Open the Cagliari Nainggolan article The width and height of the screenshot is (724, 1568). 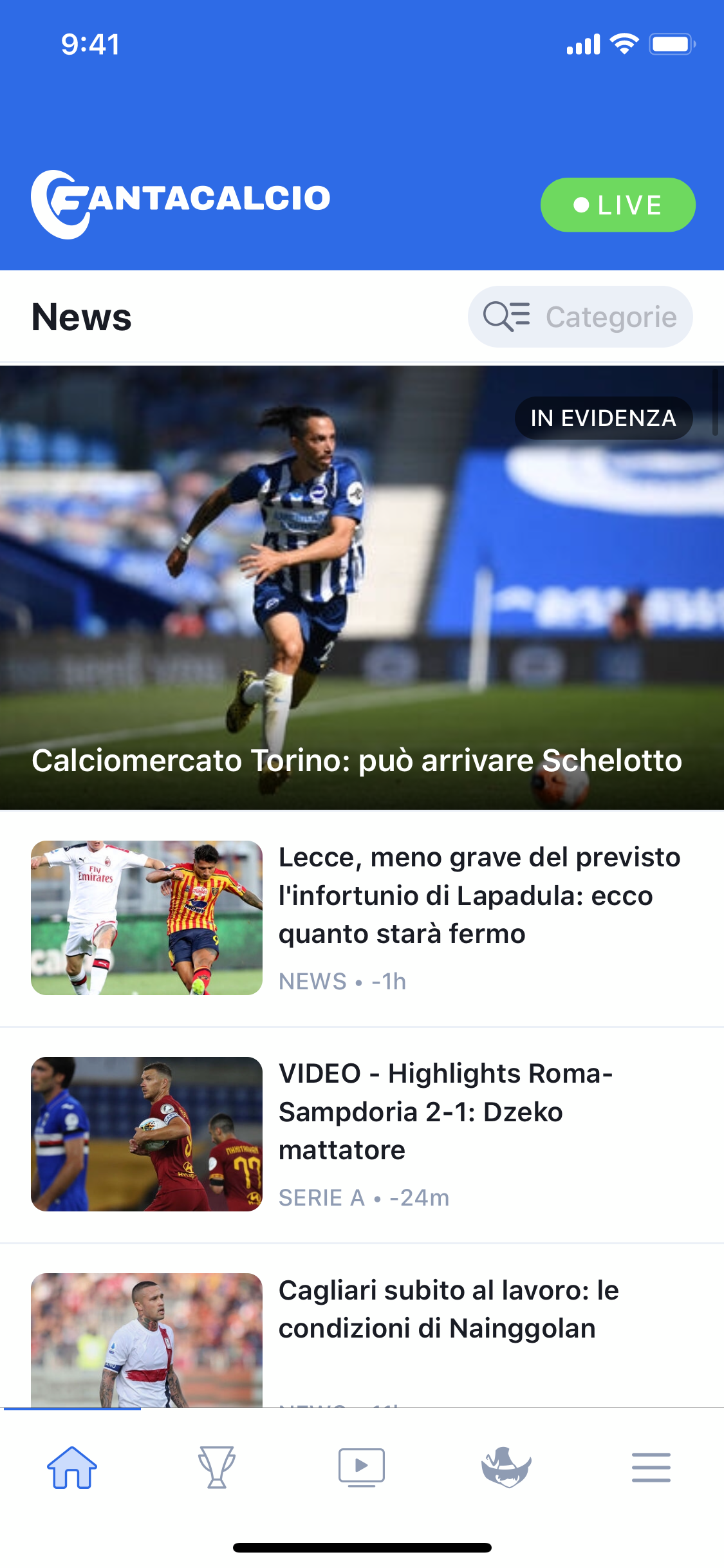(449, 1309)
